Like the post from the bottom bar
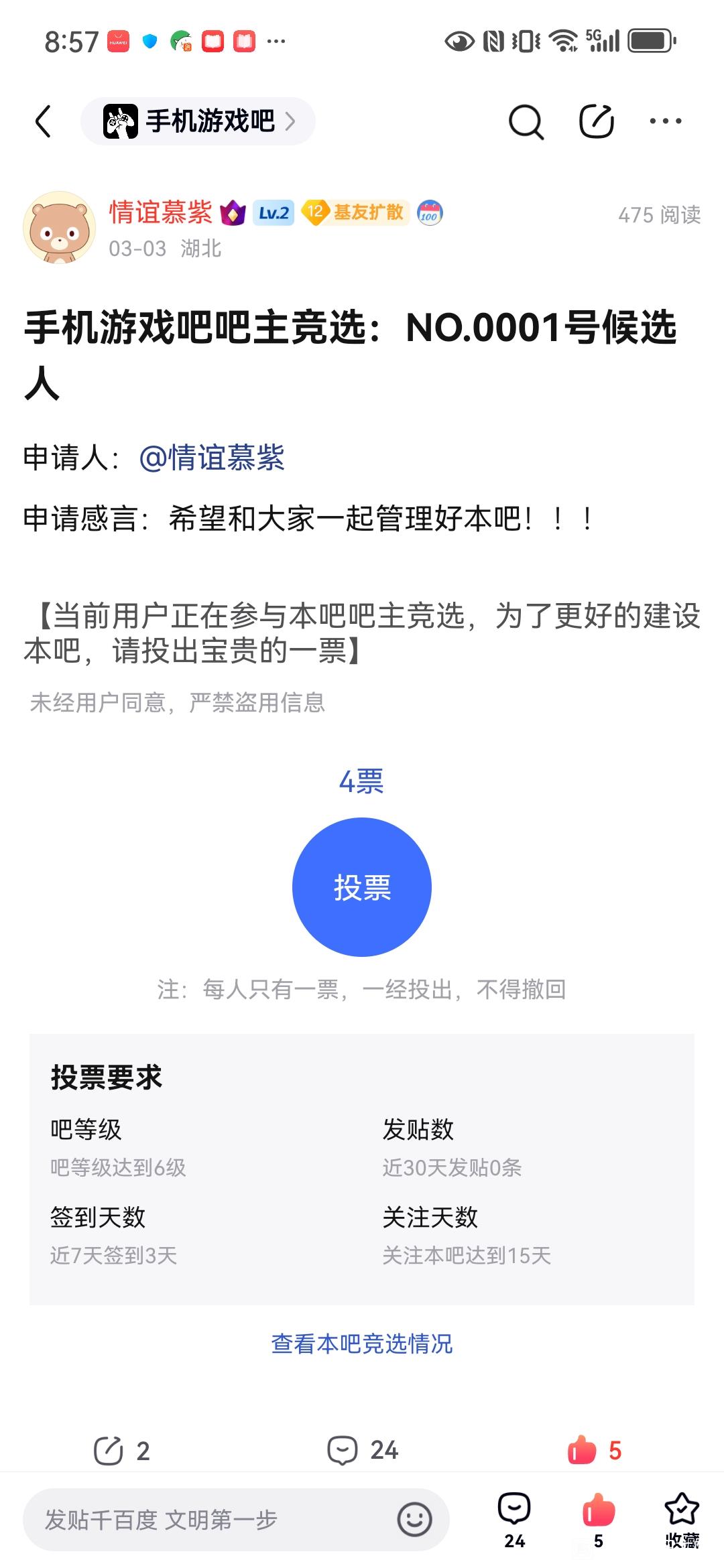 point(598,1518)
